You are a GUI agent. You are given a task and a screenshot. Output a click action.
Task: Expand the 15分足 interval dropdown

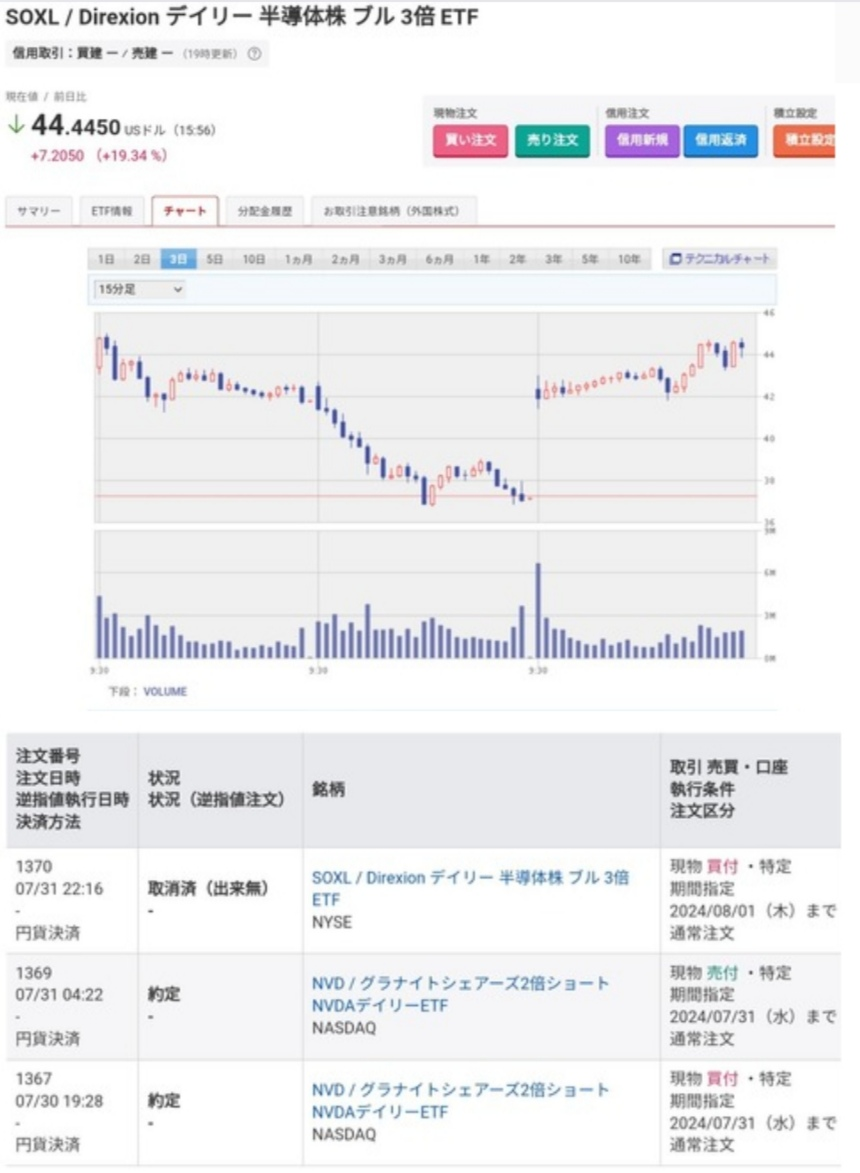(x=139, y=289)
